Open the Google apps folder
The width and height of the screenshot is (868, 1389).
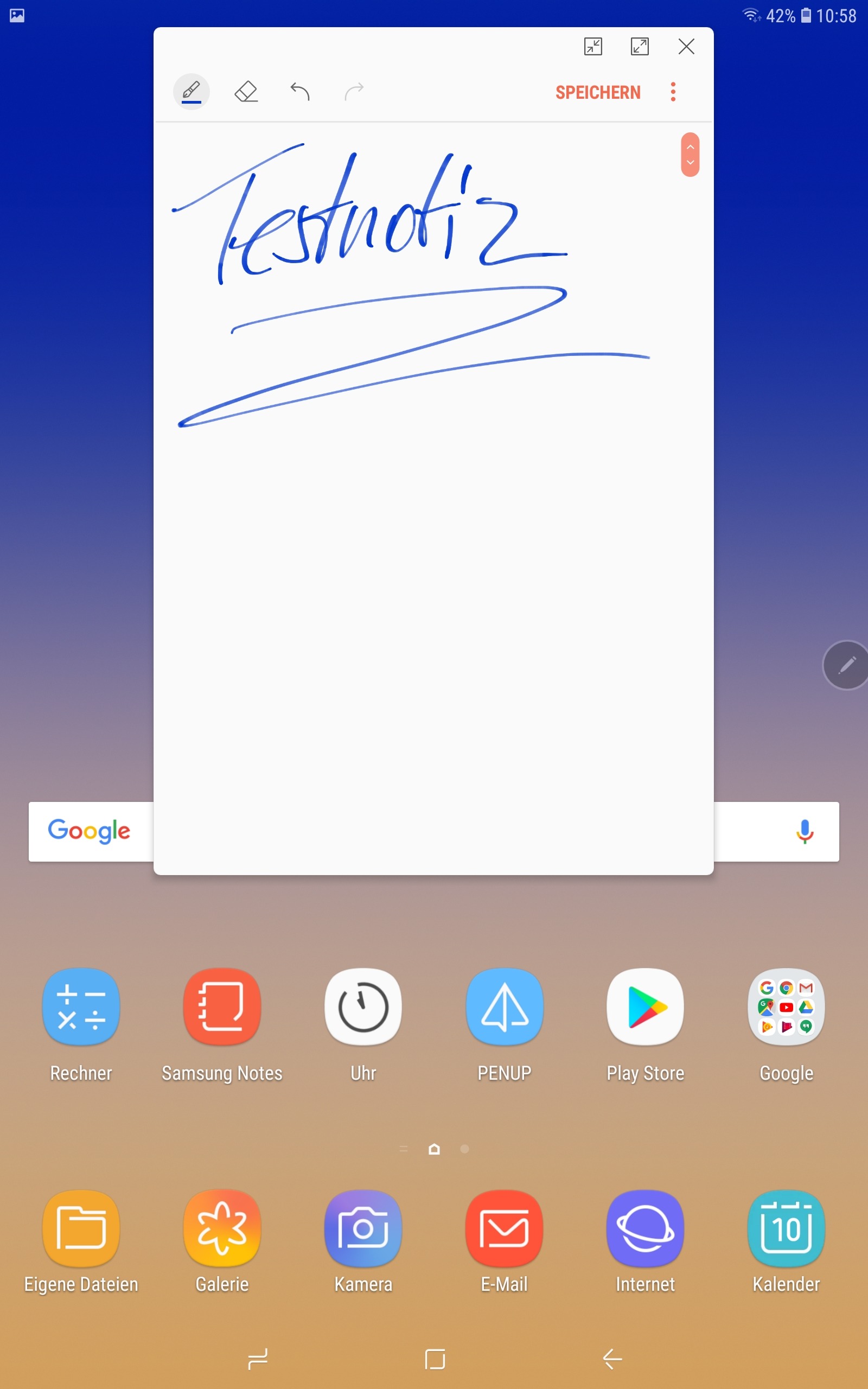(787, 1006)
